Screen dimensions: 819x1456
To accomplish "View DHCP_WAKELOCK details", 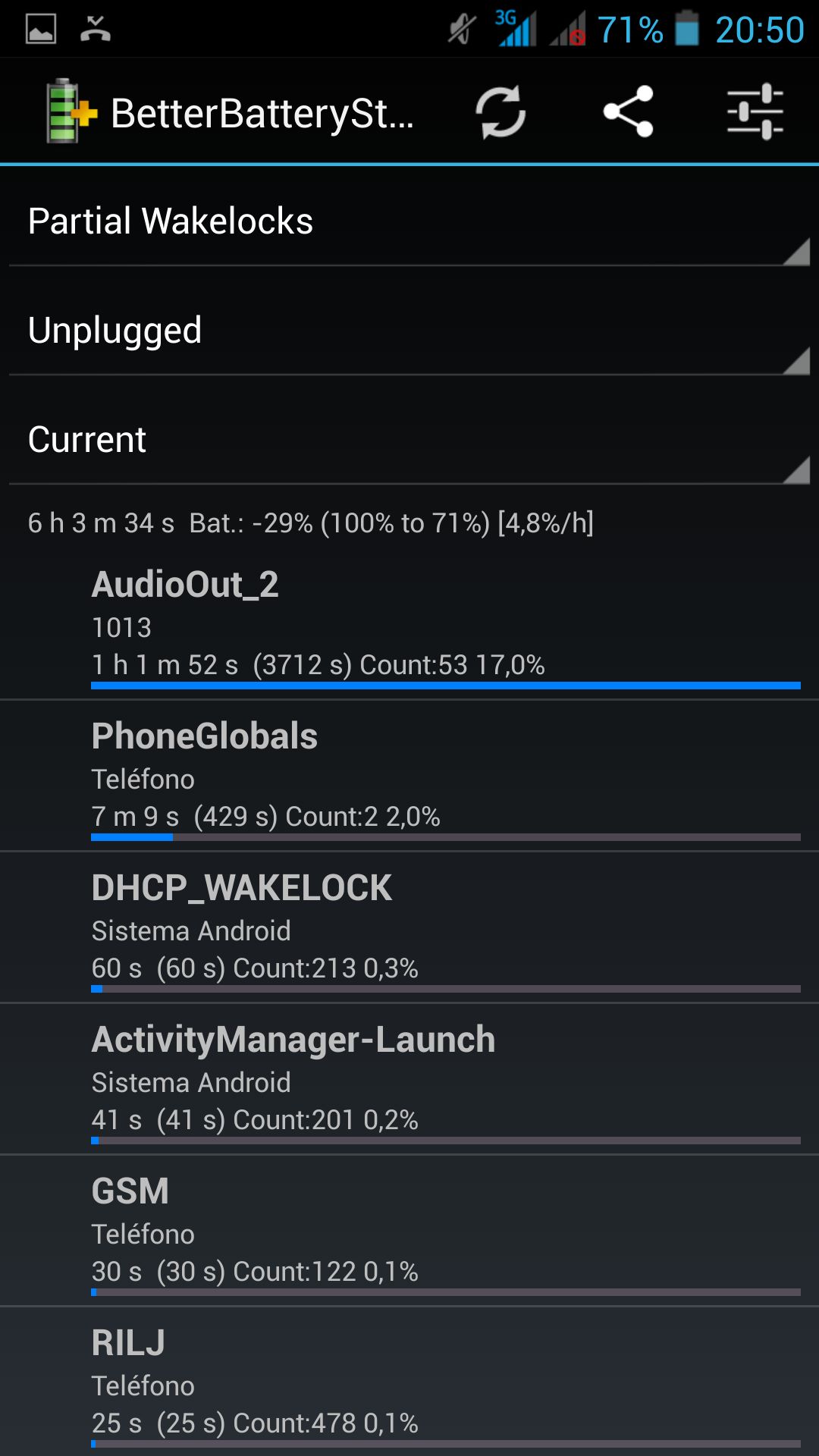I will [x=409, y=927].
